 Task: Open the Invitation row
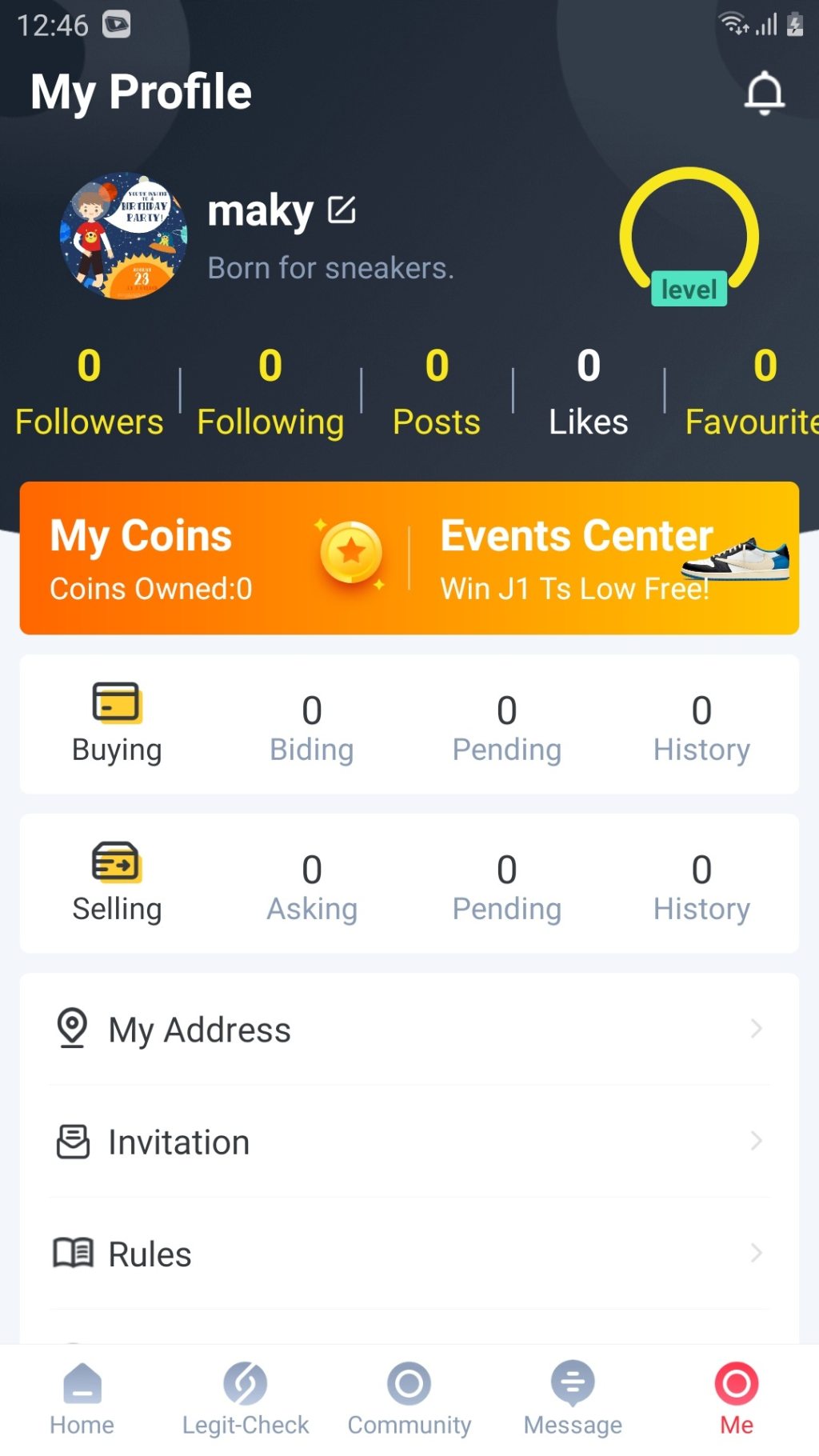(409, 1142)
